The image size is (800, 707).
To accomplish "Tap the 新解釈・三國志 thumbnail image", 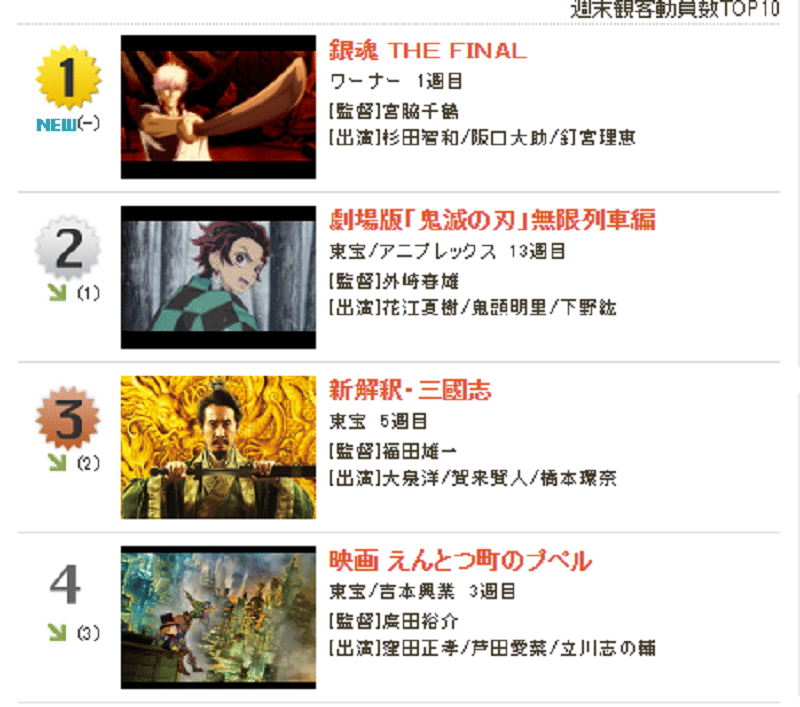I will [218, 447].
